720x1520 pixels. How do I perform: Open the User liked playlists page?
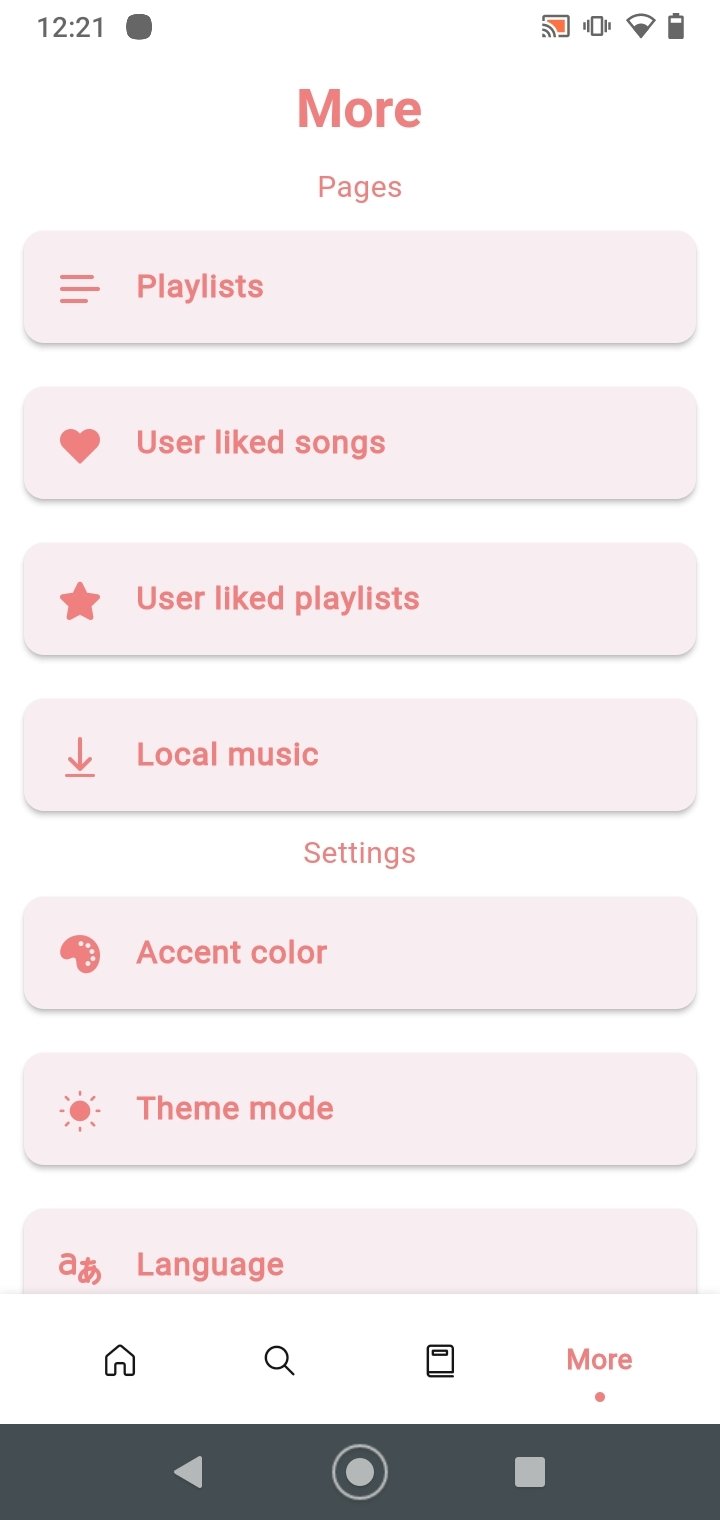click(x=360, y=599)
